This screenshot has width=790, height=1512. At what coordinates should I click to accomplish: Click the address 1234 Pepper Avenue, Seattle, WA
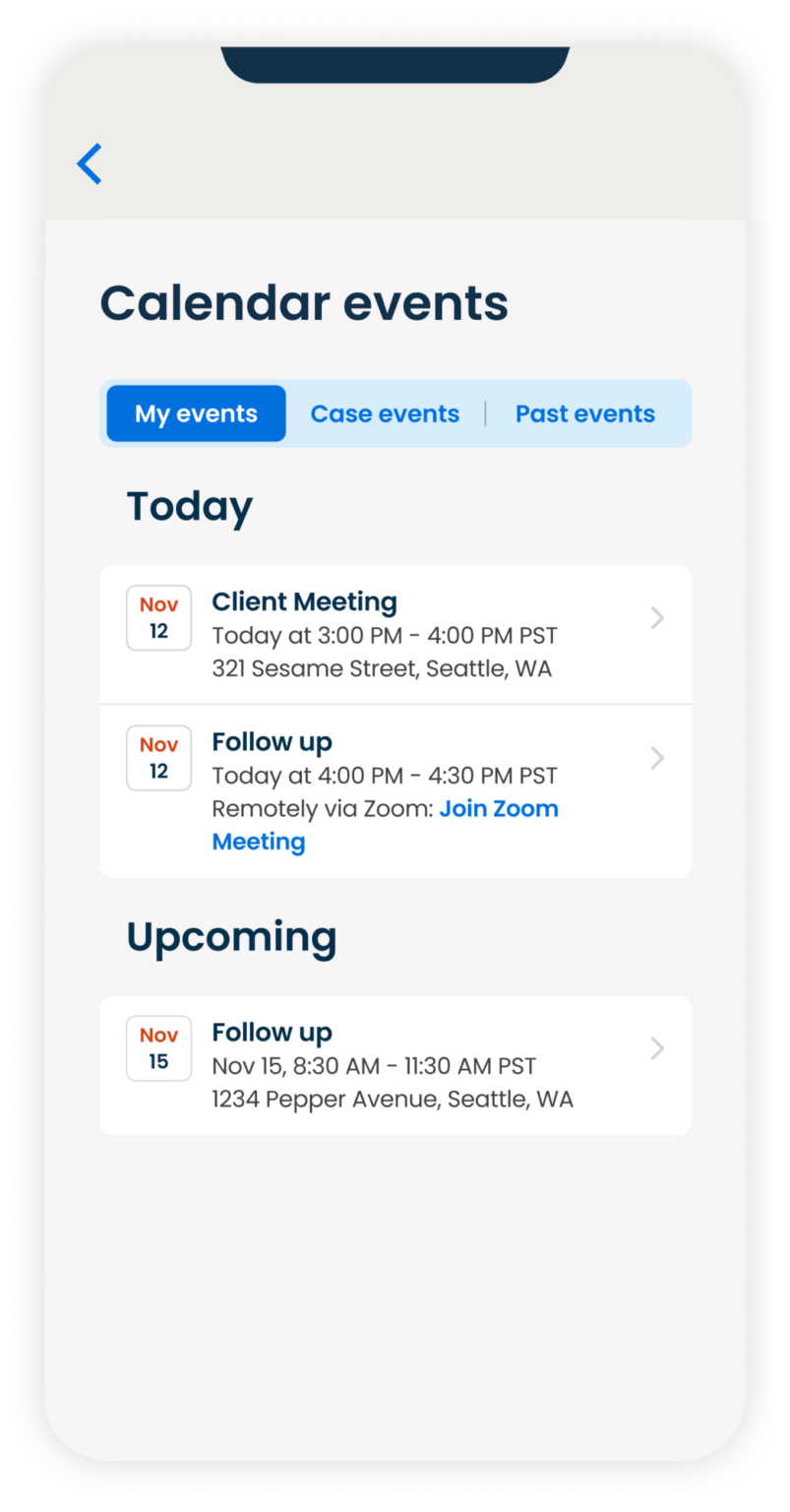coord(393,1099)
